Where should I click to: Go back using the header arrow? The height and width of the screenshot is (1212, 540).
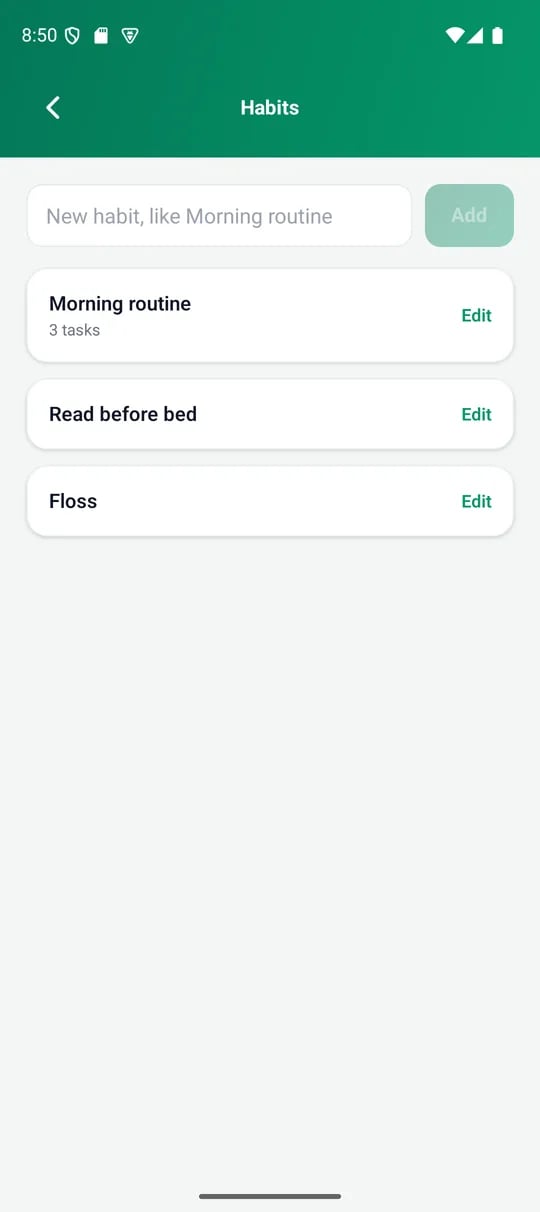pyautogui.click(x=54, y=108)
